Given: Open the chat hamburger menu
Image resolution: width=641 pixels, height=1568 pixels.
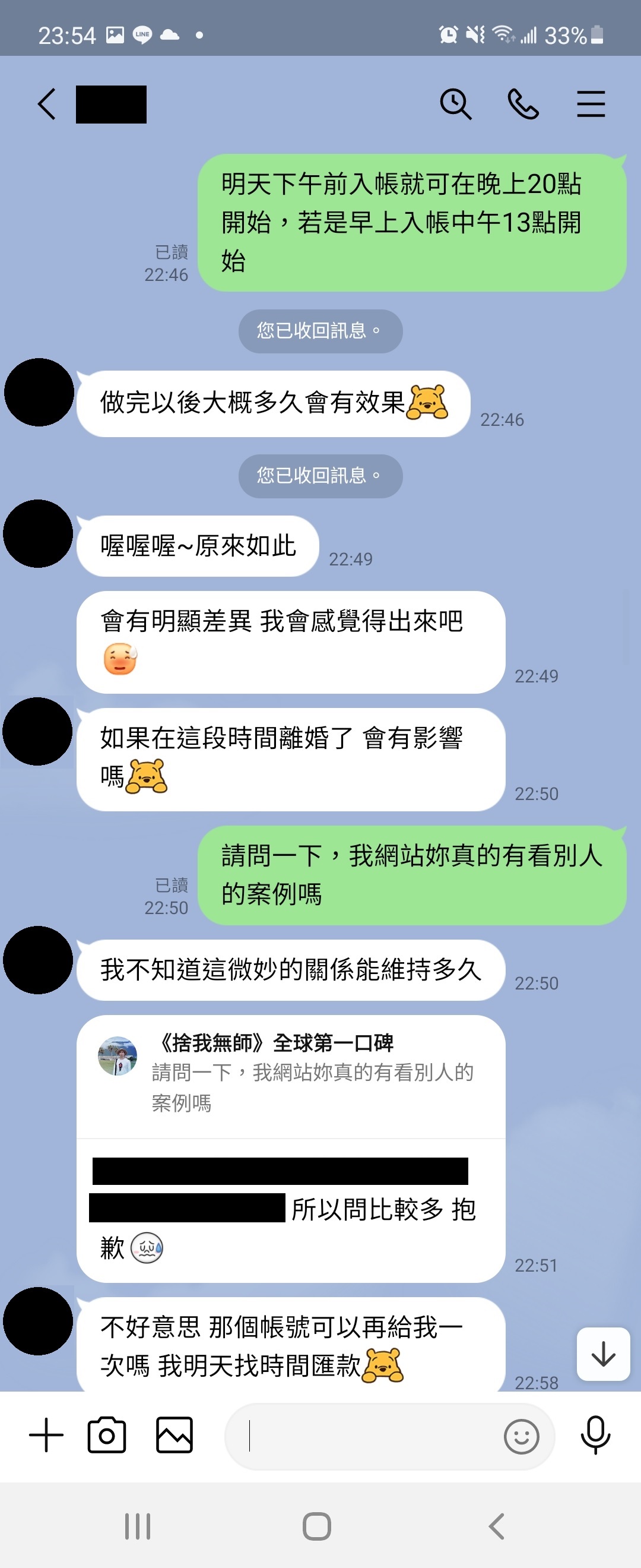Looking at the screenshot, I should 591,104.
